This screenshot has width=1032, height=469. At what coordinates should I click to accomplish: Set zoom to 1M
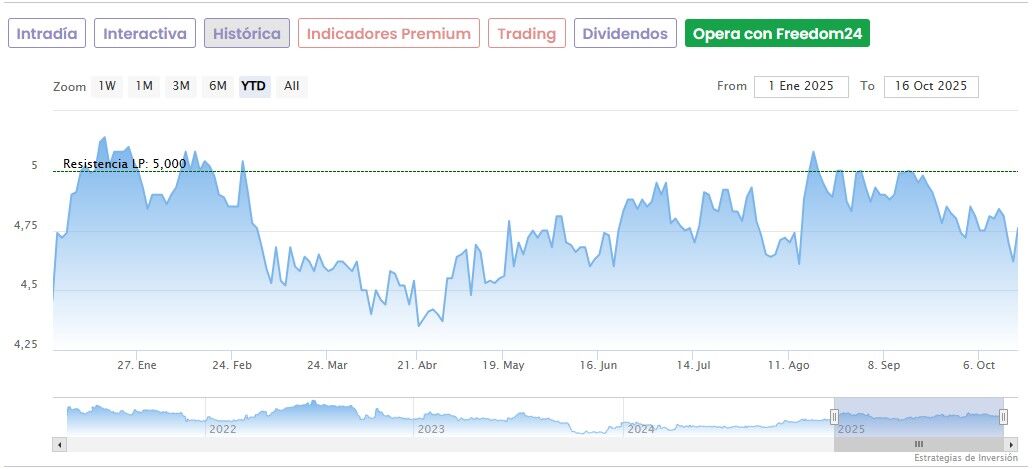pyautogui.click(x=144, y=86)
